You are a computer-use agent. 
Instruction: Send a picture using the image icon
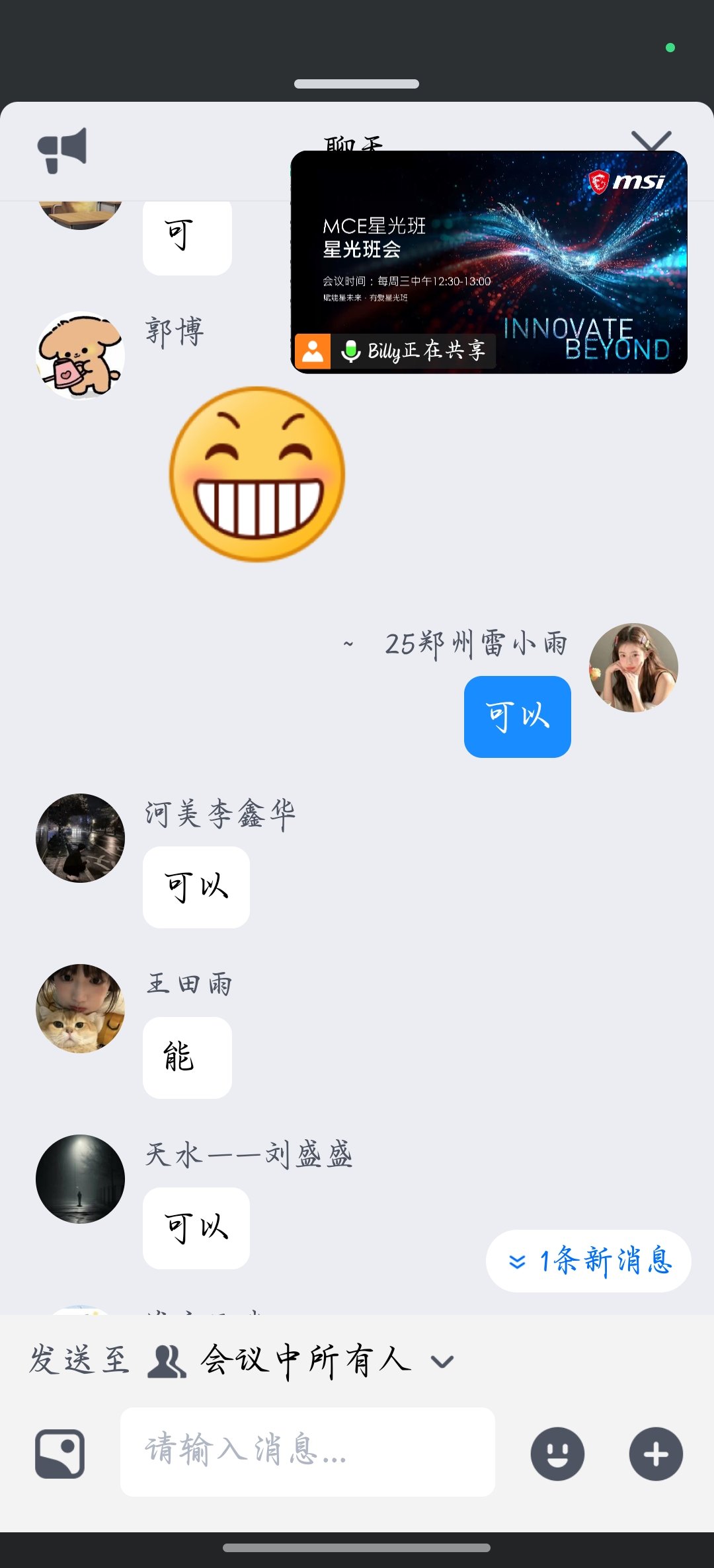coord(59,1454)
